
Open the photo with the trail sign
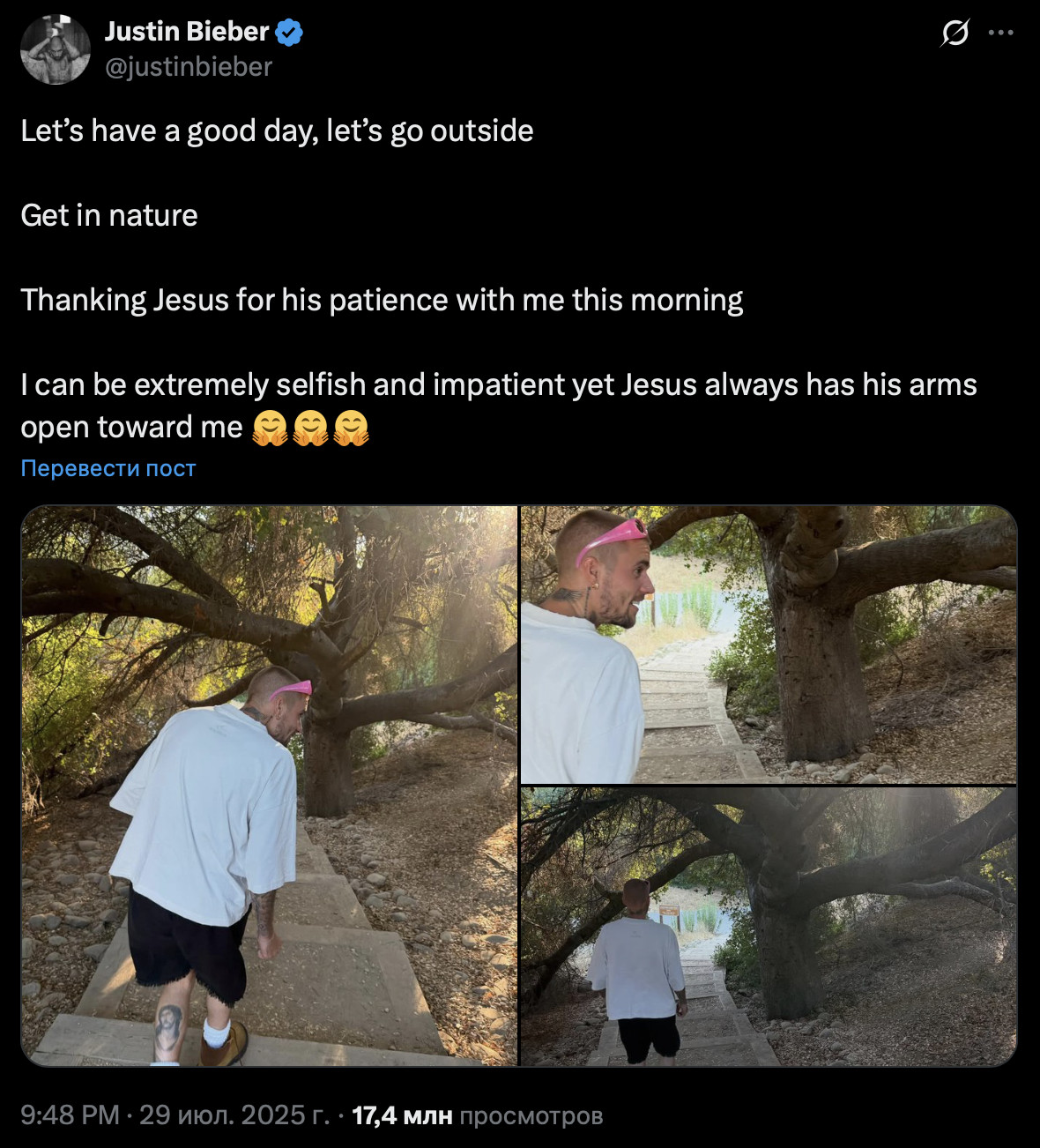768,927
